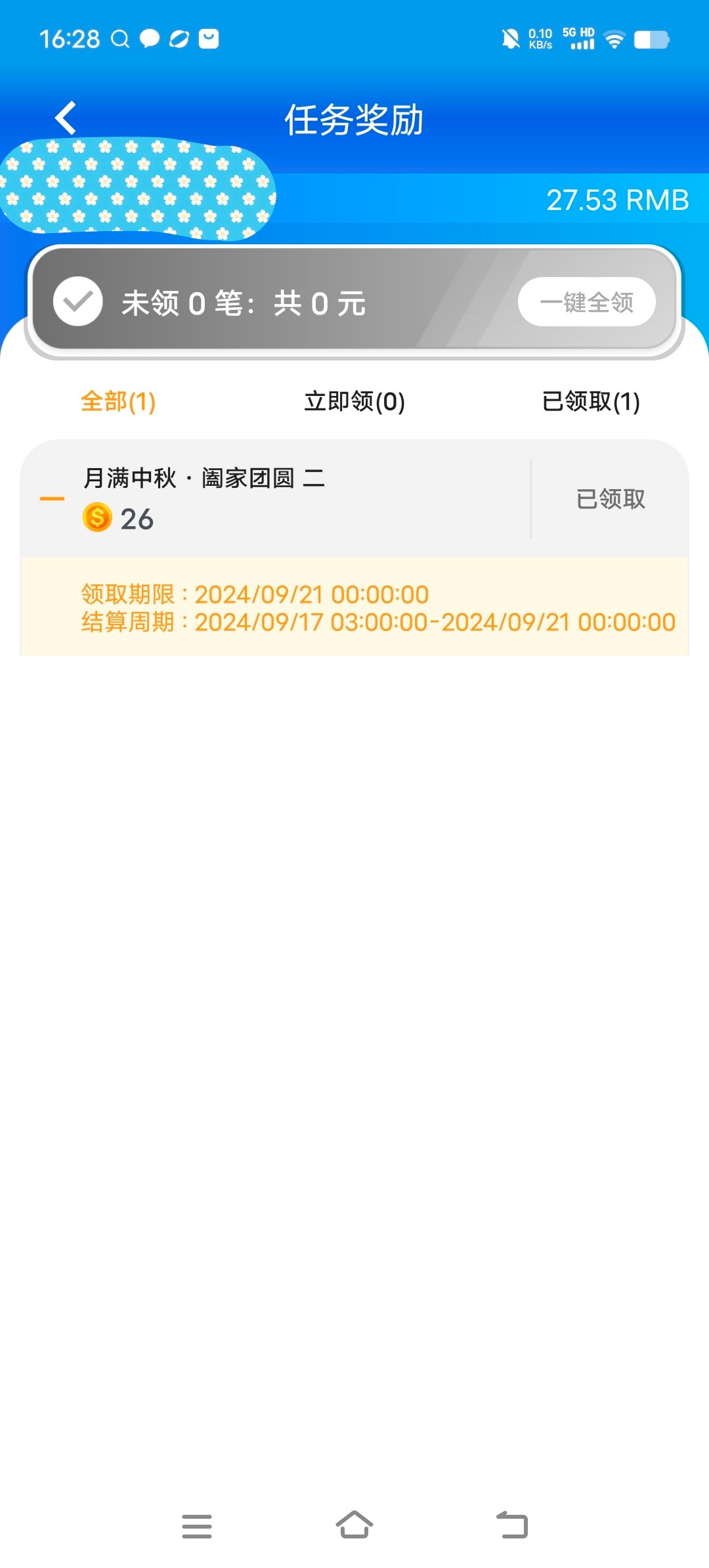Switch to the 已领取(1) tab
709x1568 pixels.
(x=591, y=401)
